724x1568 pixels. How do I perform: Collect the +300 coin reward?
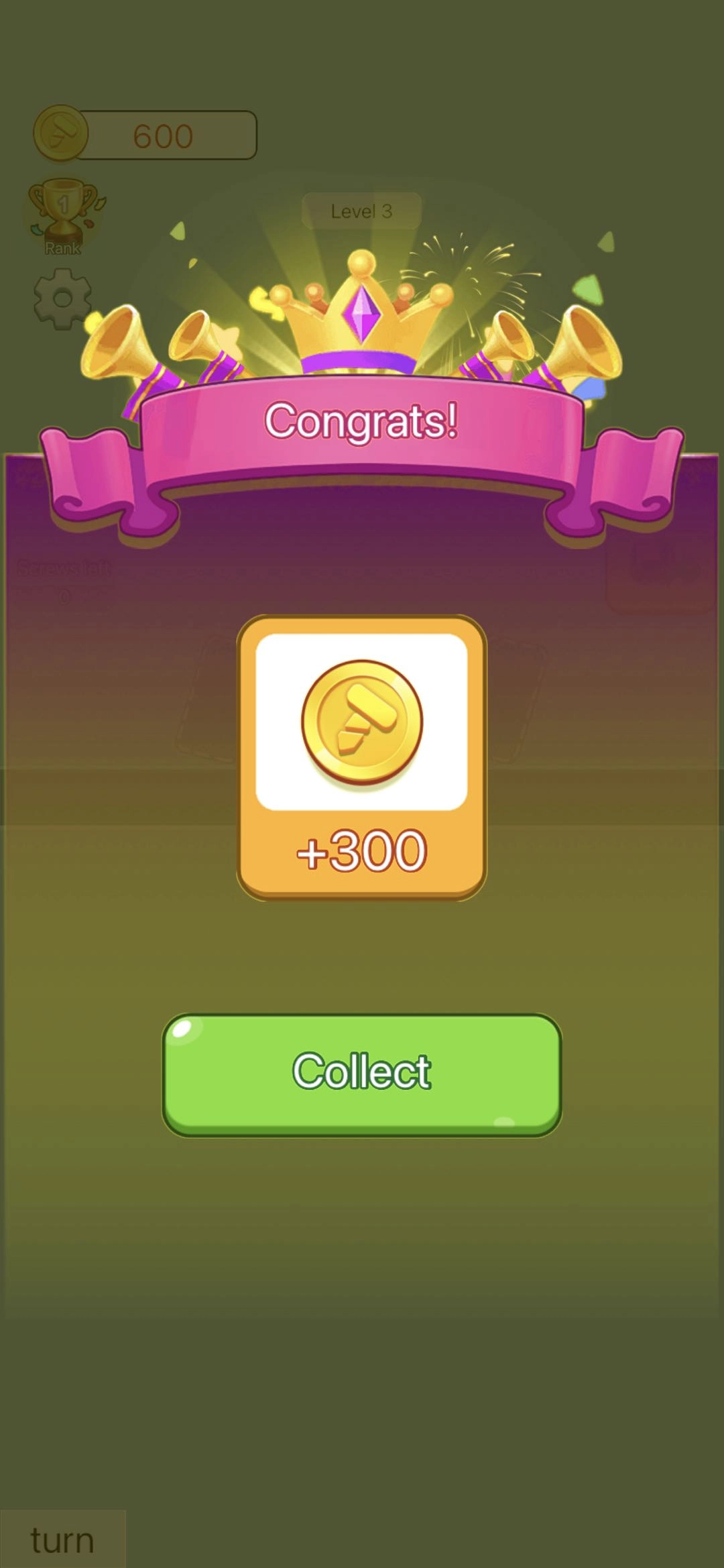click(361, 1074)
